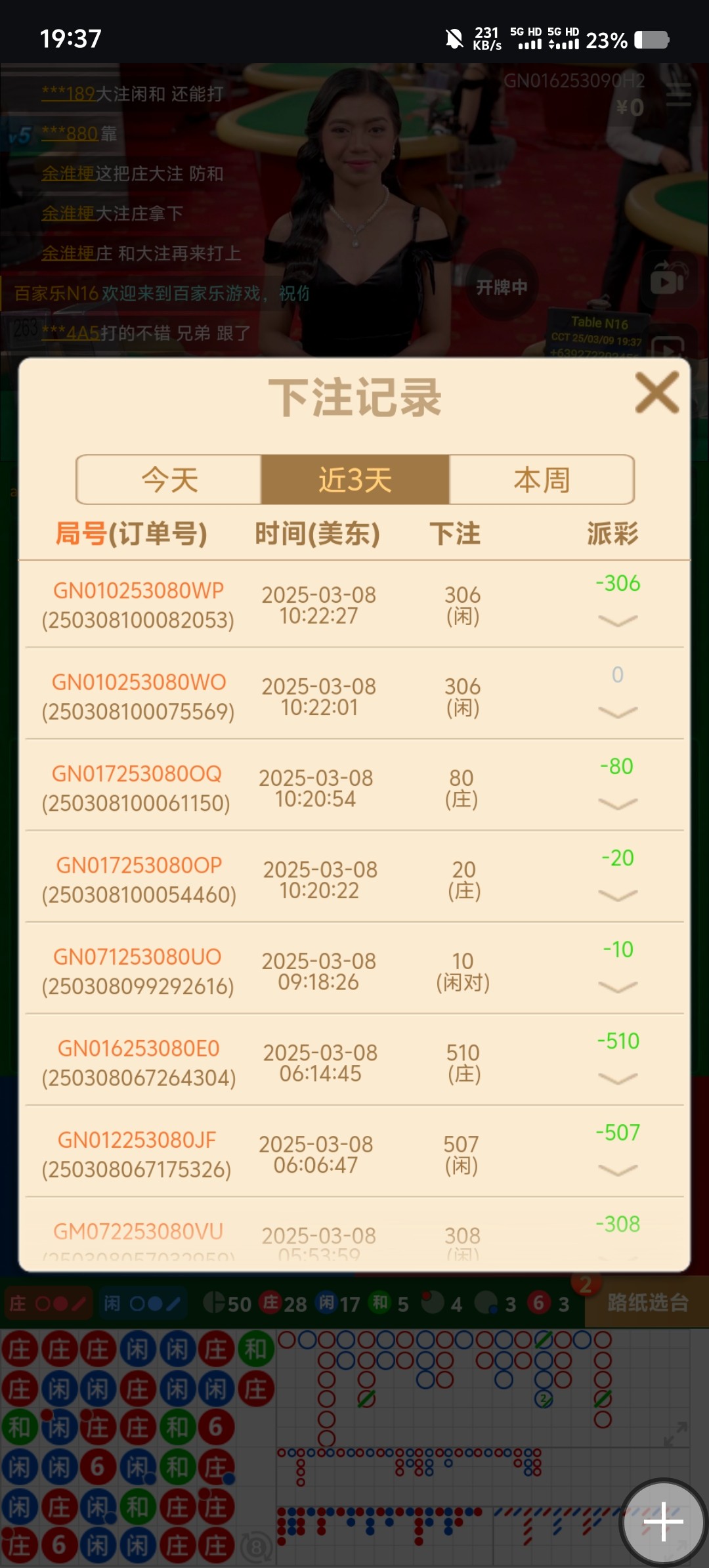The image size is (709, 1568).
Task: Expand details for order 250308100061150
Action: tap(618, 804)
